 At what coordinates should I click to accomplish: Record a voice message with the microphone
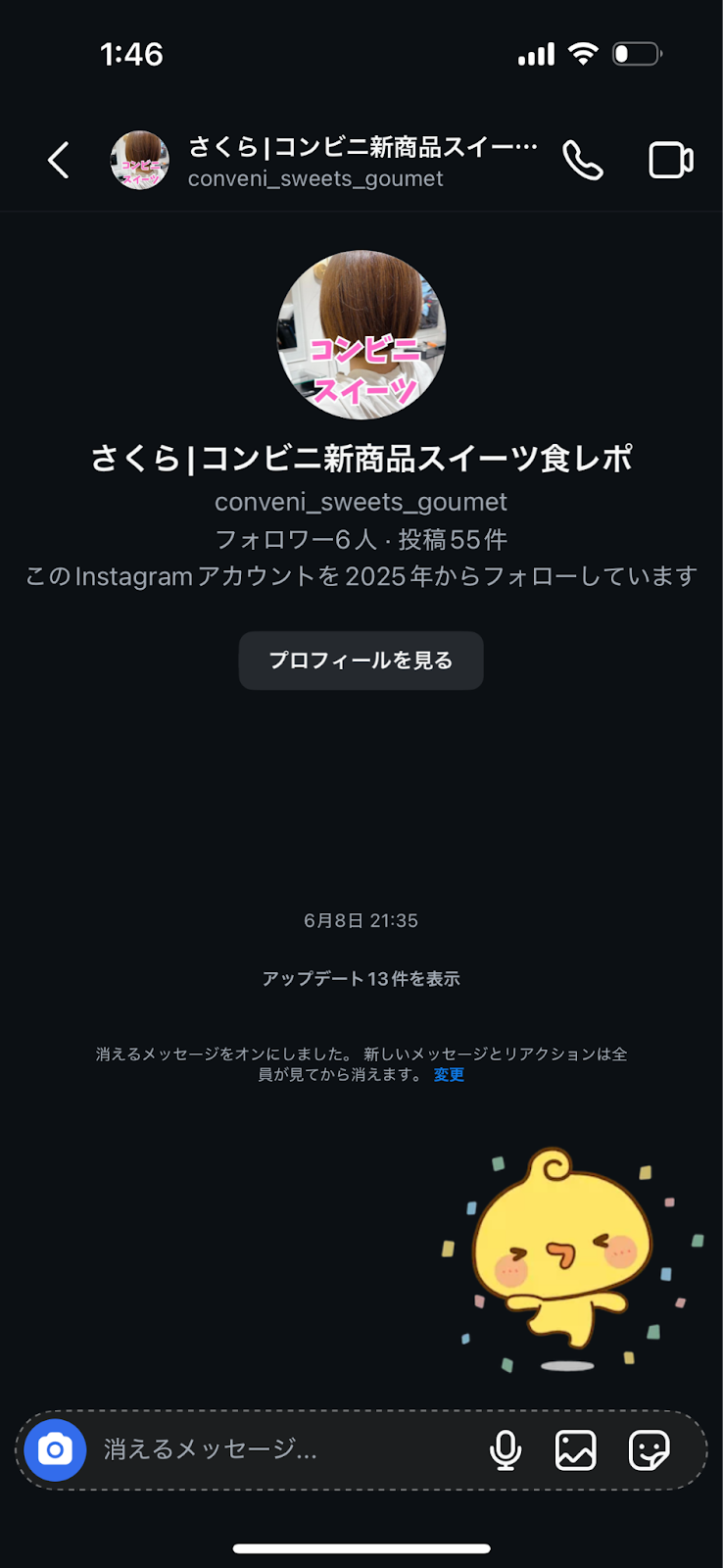point(506,1449)
